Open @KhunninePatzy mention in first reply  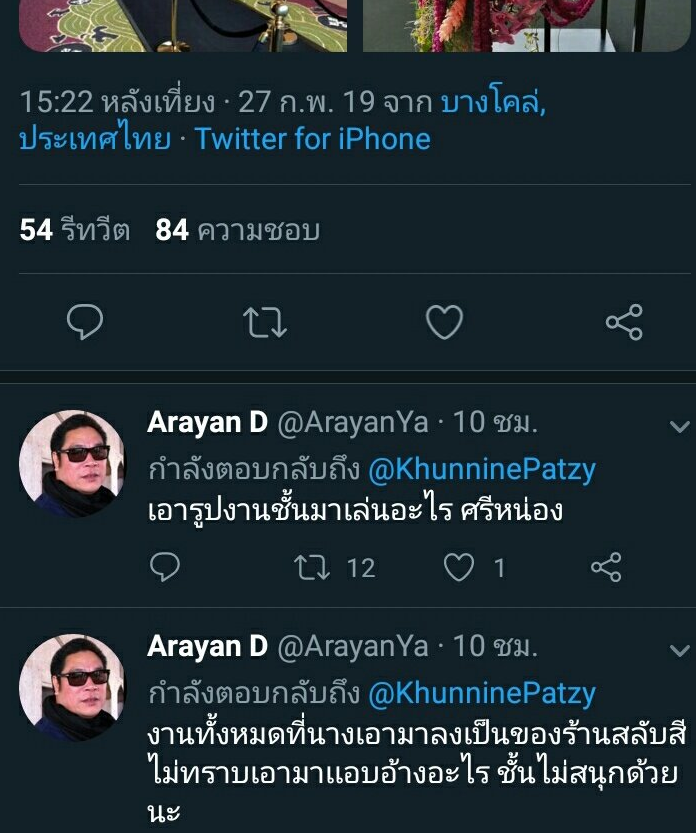pos(482,467)
